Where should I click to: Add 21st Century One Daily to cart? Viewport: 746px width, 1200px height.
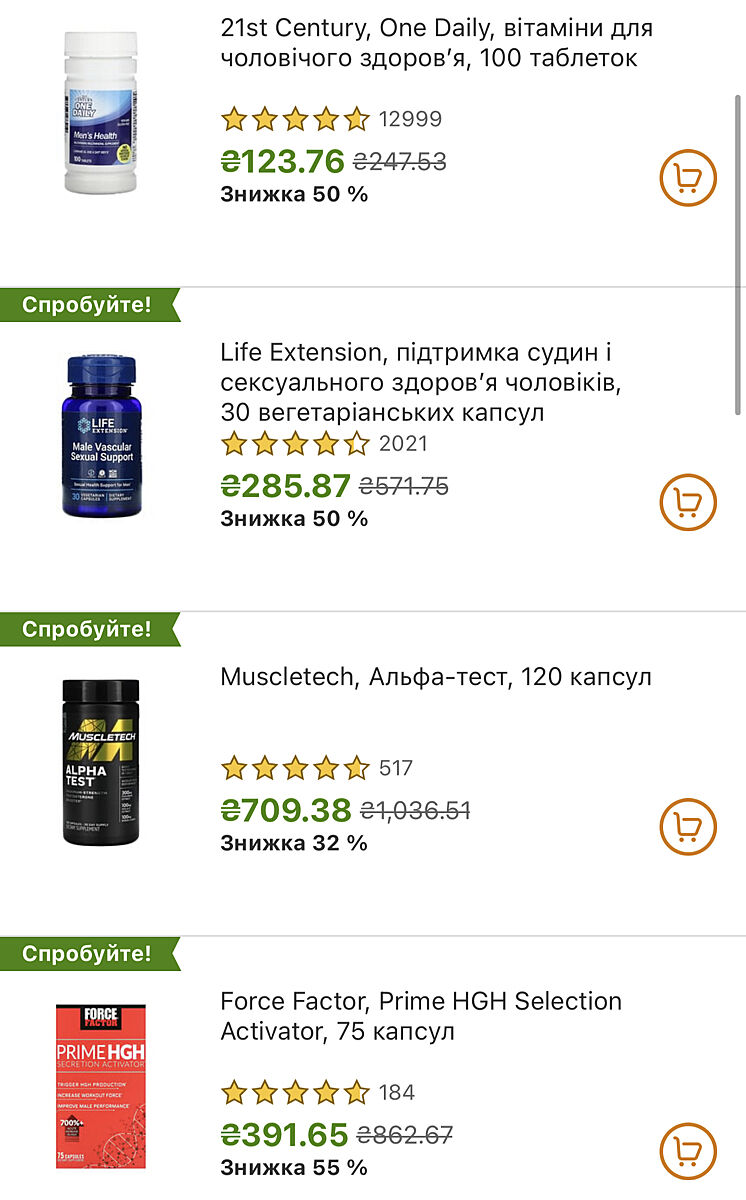(x=688, y=179)
